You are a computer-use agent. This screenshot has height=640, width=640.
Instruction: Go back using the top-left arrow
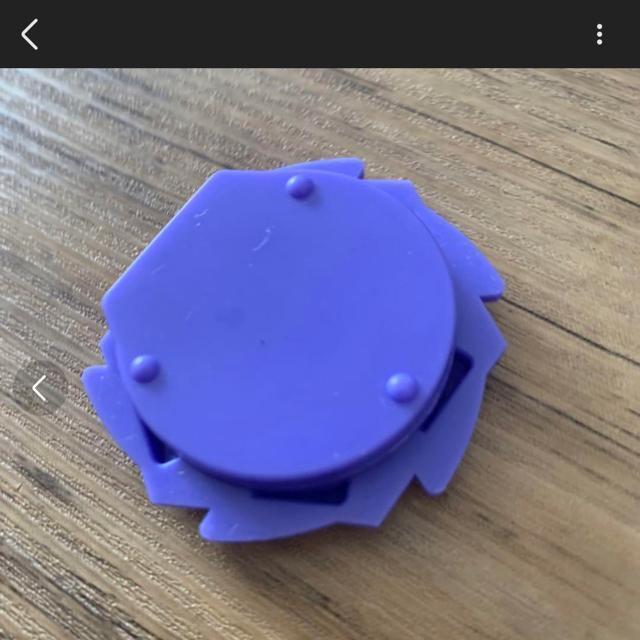pos(30,35)
